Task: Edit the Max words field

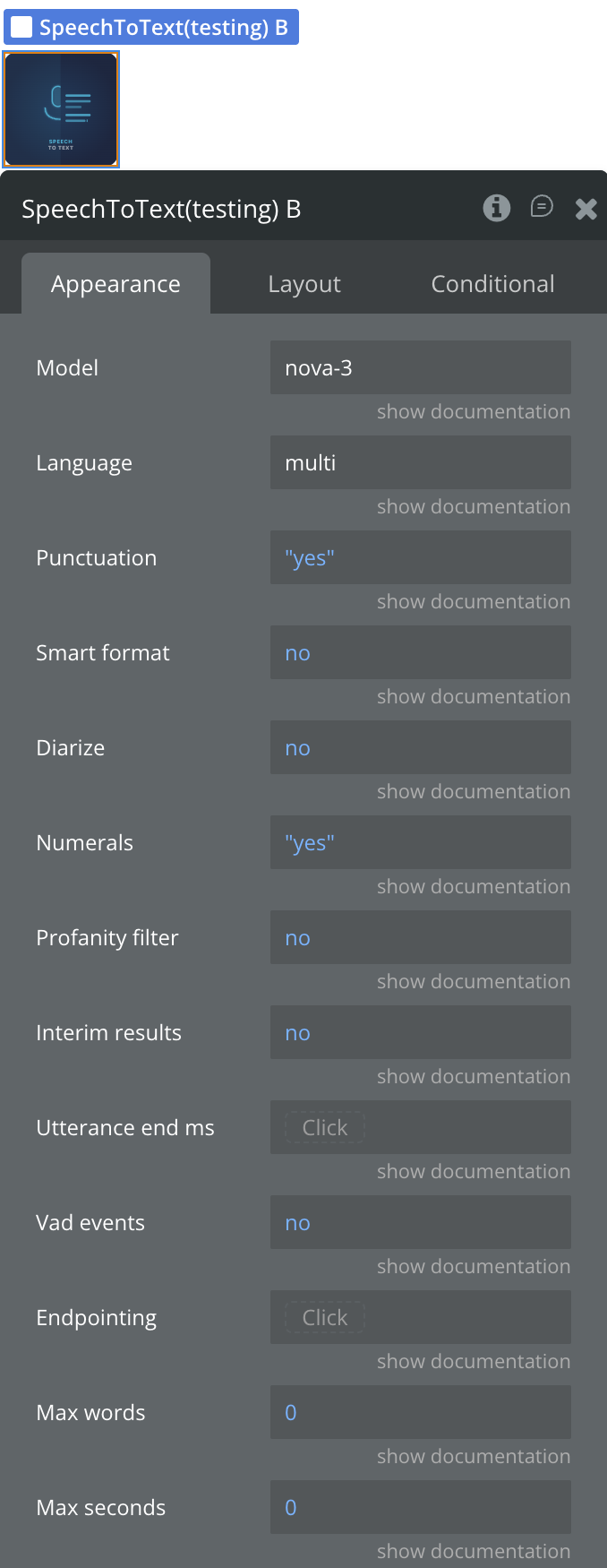Action: point(420,1412)
